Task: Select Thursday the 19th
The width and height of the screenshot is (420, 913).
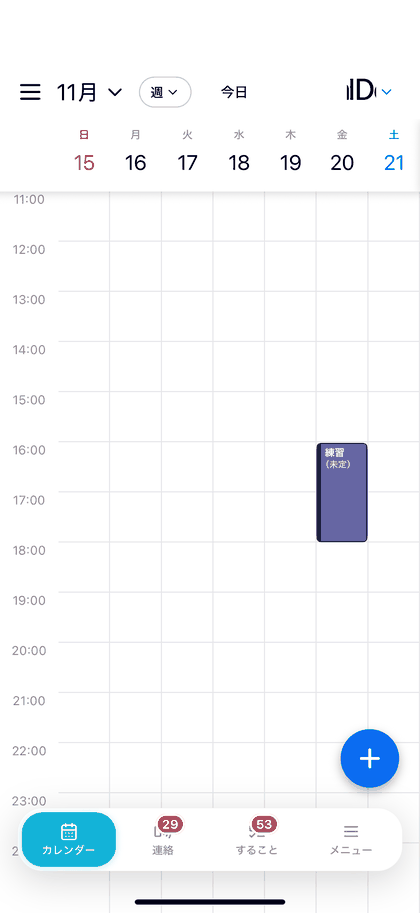Action: coord(290,153)
